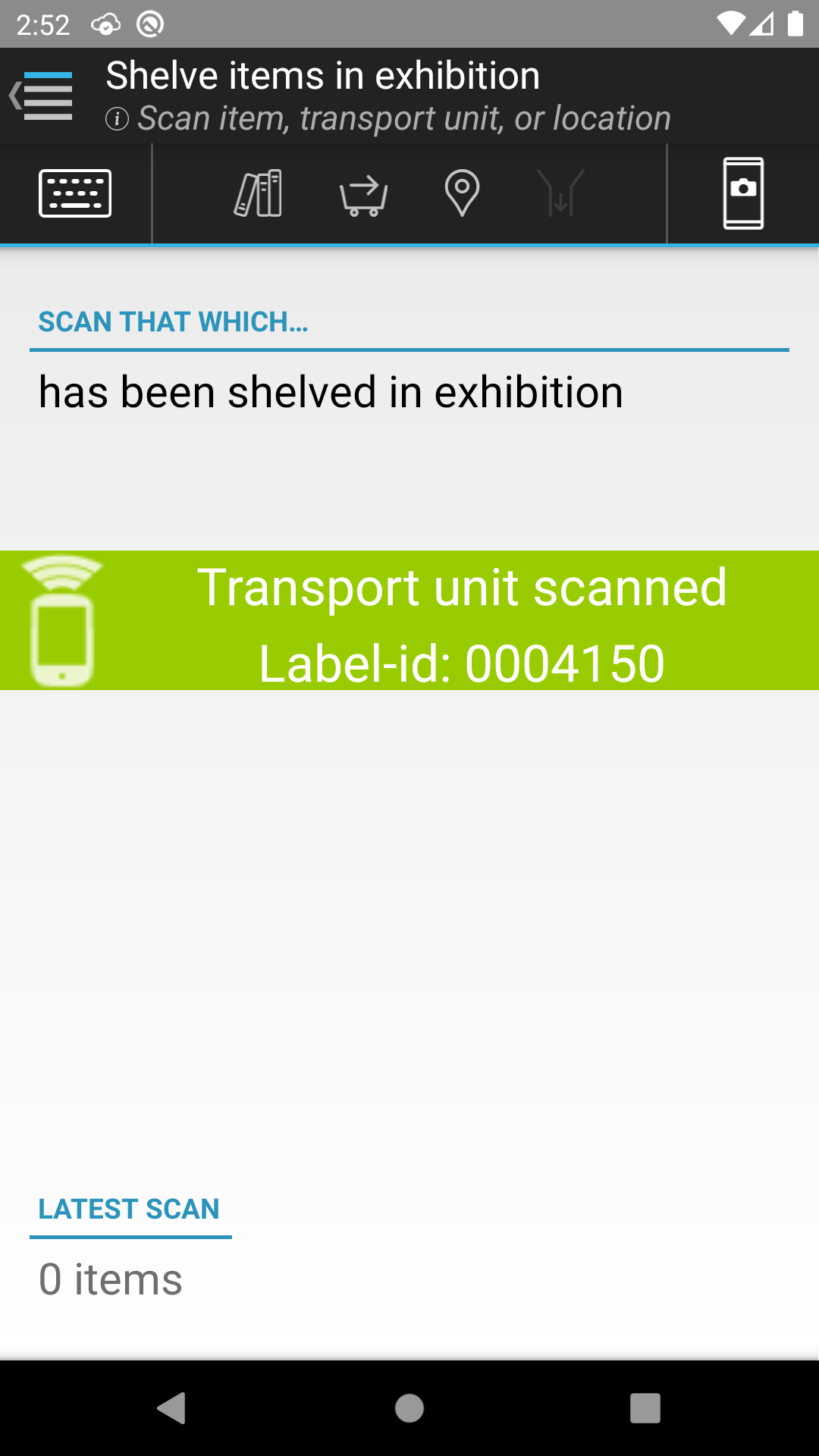Tap the info icon beside scan hint
This screenshot has height=1456, width=819.
[117, 119]
